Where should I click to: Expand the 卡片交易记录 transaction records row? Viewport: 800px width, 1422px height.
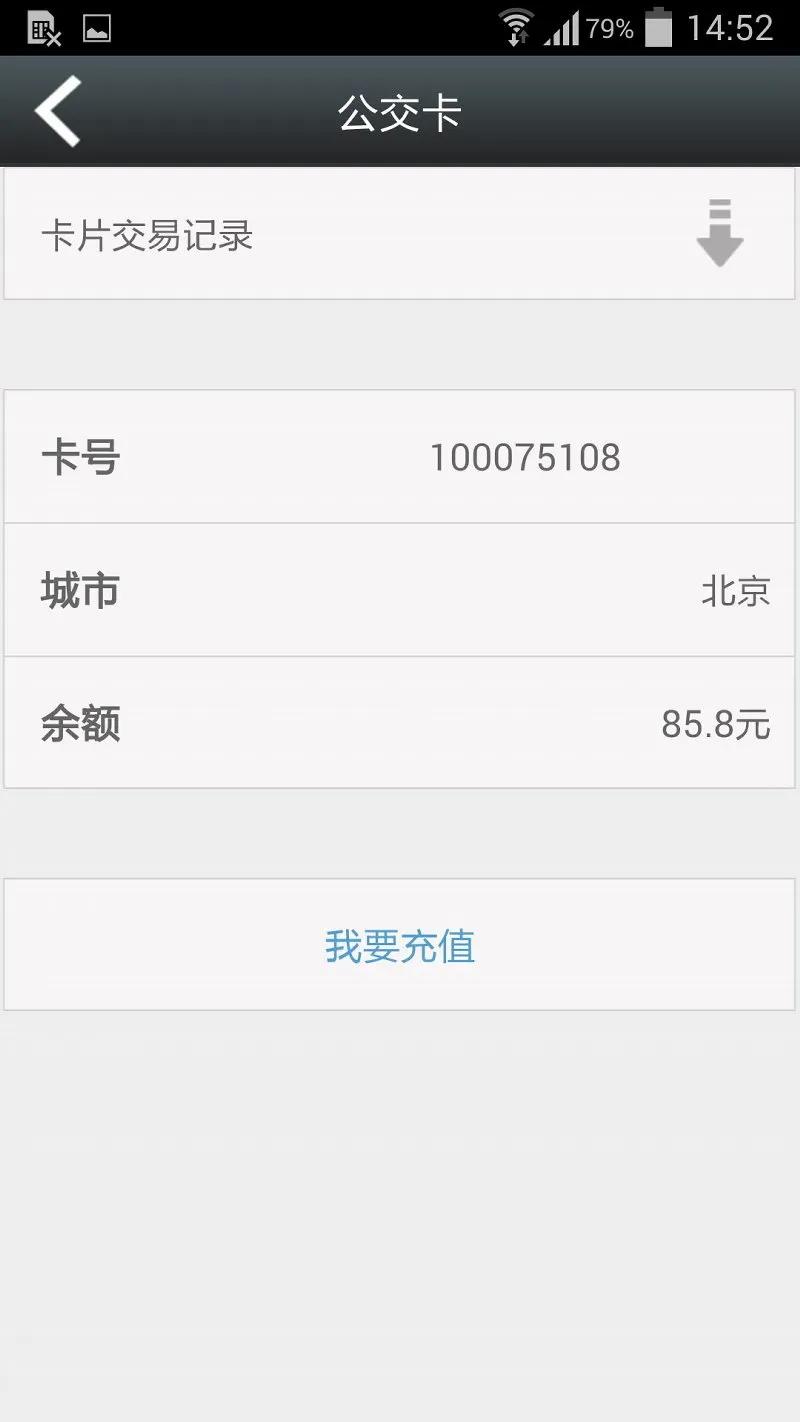coord(400,234)
